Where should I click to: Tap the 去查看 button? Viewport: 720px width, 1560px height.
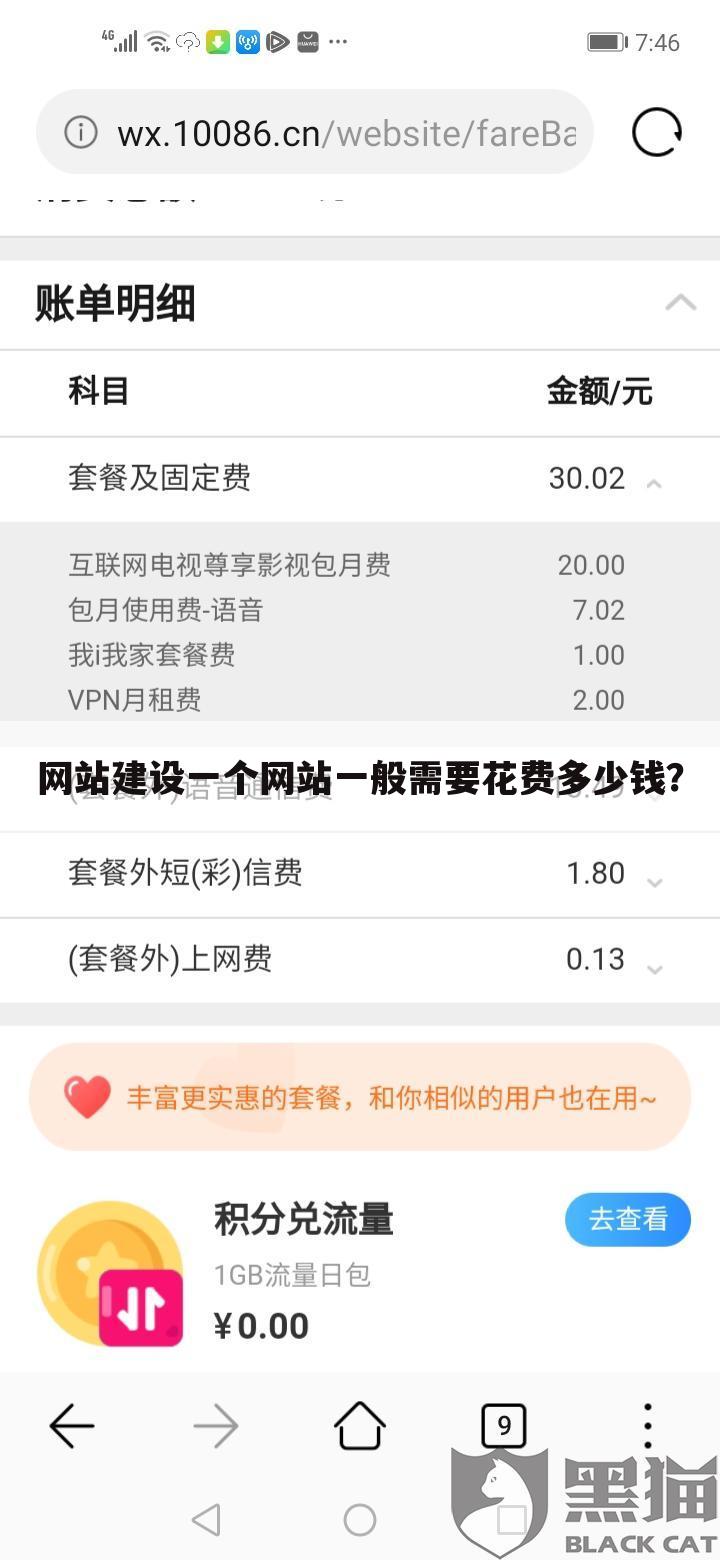coord(628,1219)
